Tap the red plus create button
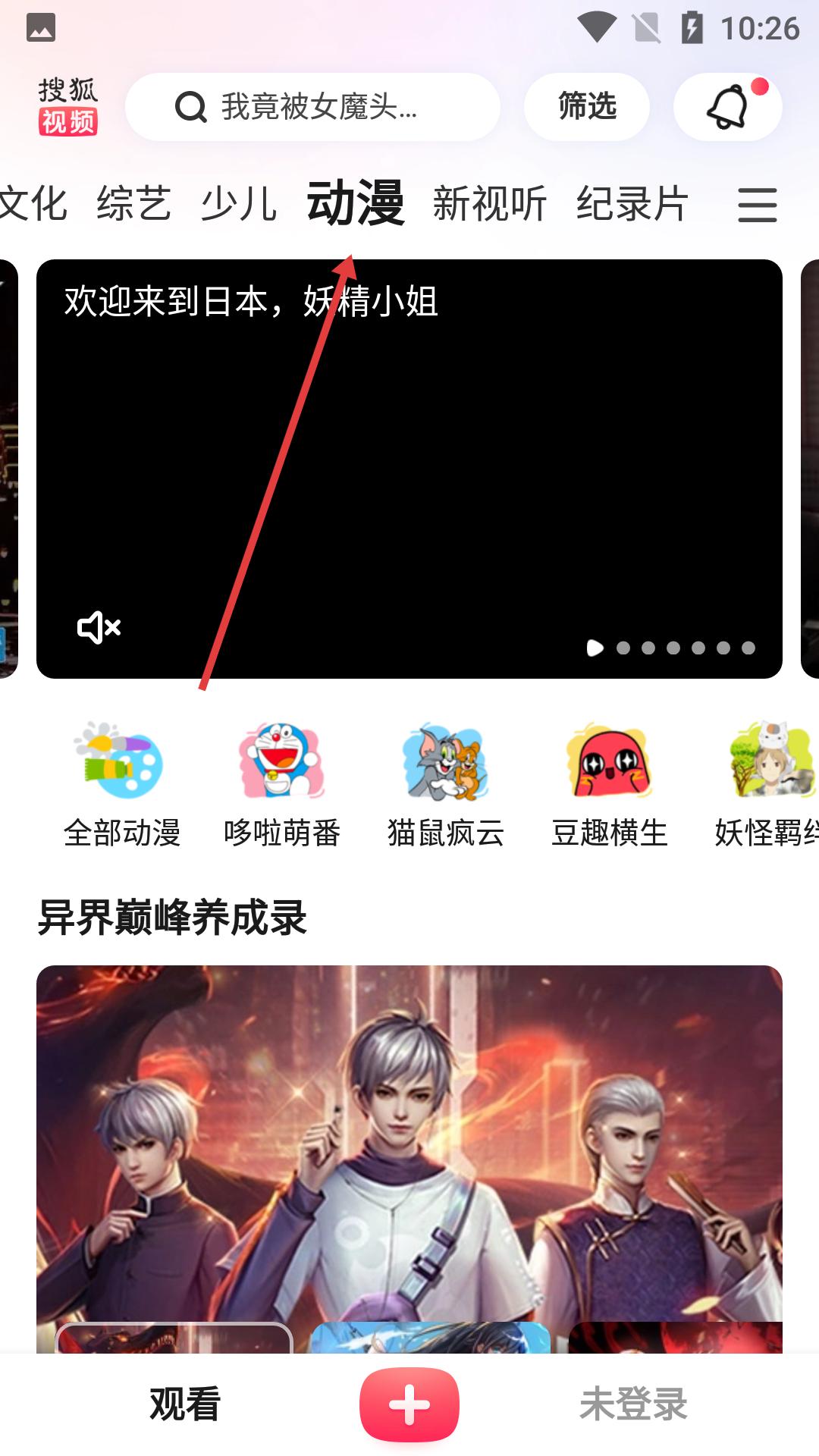Screen dimensions: 819x1456 409,1404
